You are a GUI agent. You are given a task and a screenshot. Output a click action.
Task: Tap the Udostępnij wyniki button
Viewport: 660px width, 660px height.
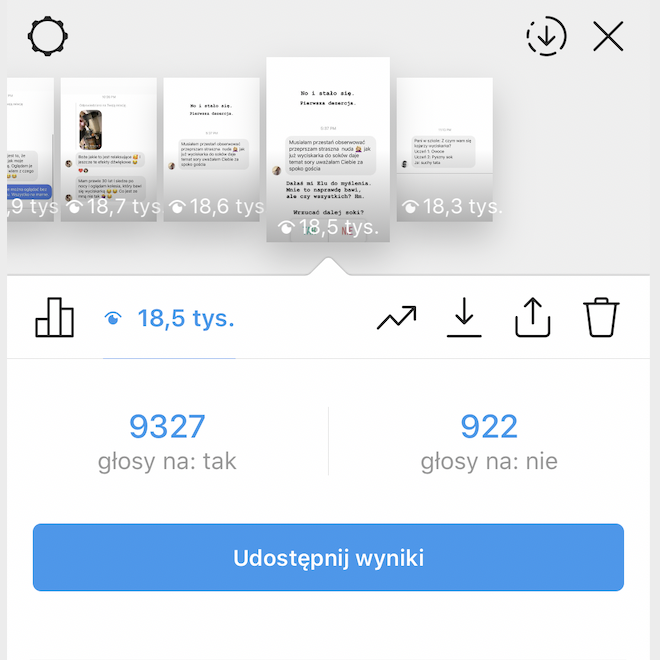coord(328,557)
